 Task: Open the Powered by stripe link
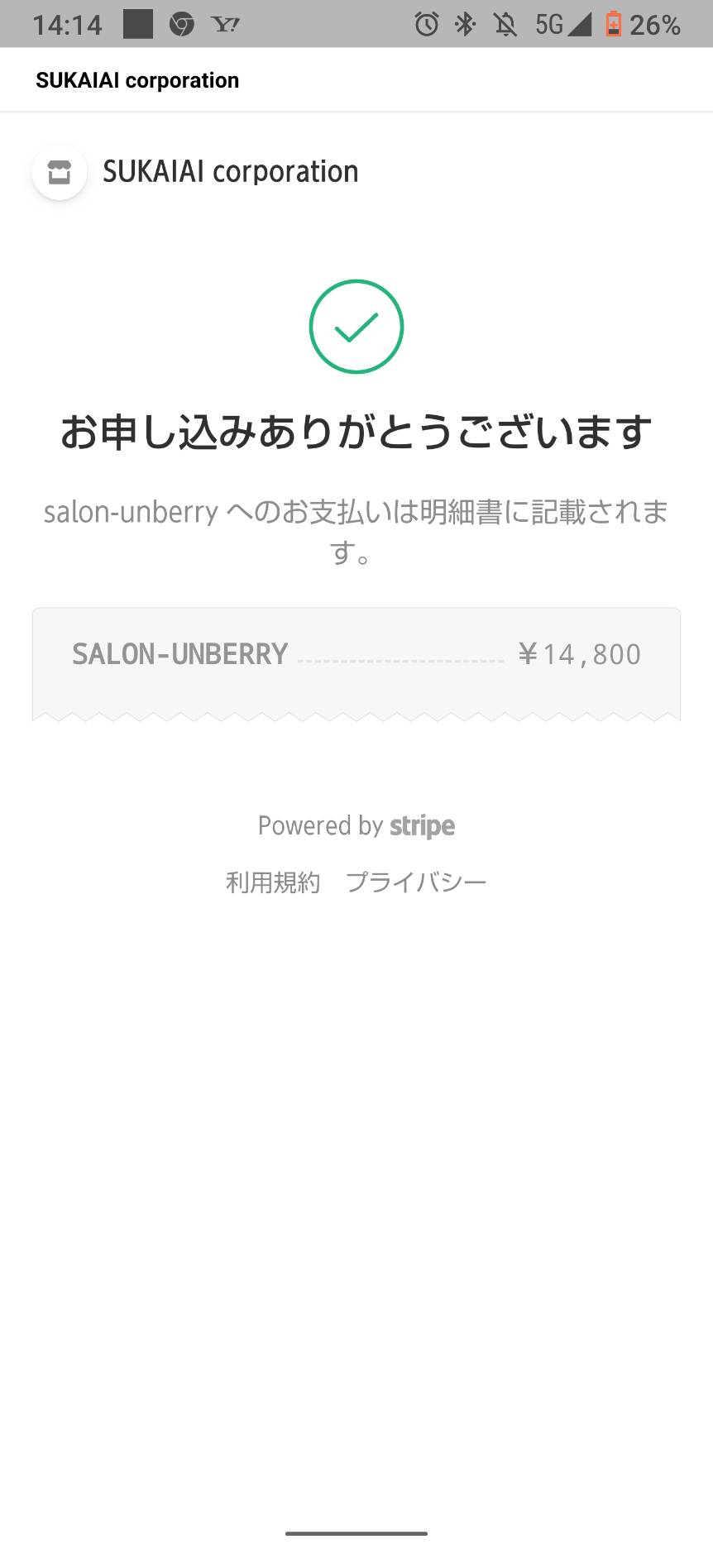pos(356,825)
